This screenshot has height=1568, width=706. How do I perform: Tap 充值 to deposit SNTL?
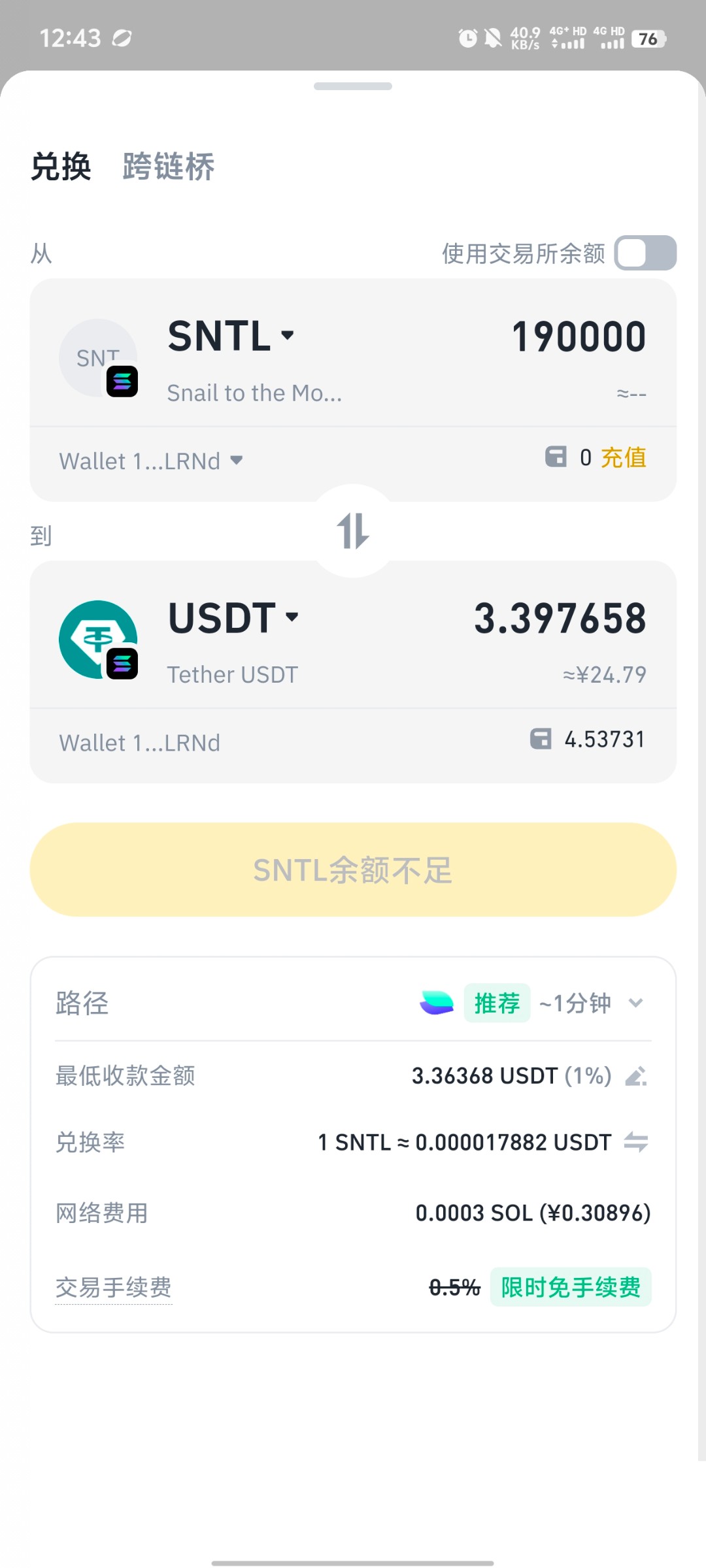point(623,457)
